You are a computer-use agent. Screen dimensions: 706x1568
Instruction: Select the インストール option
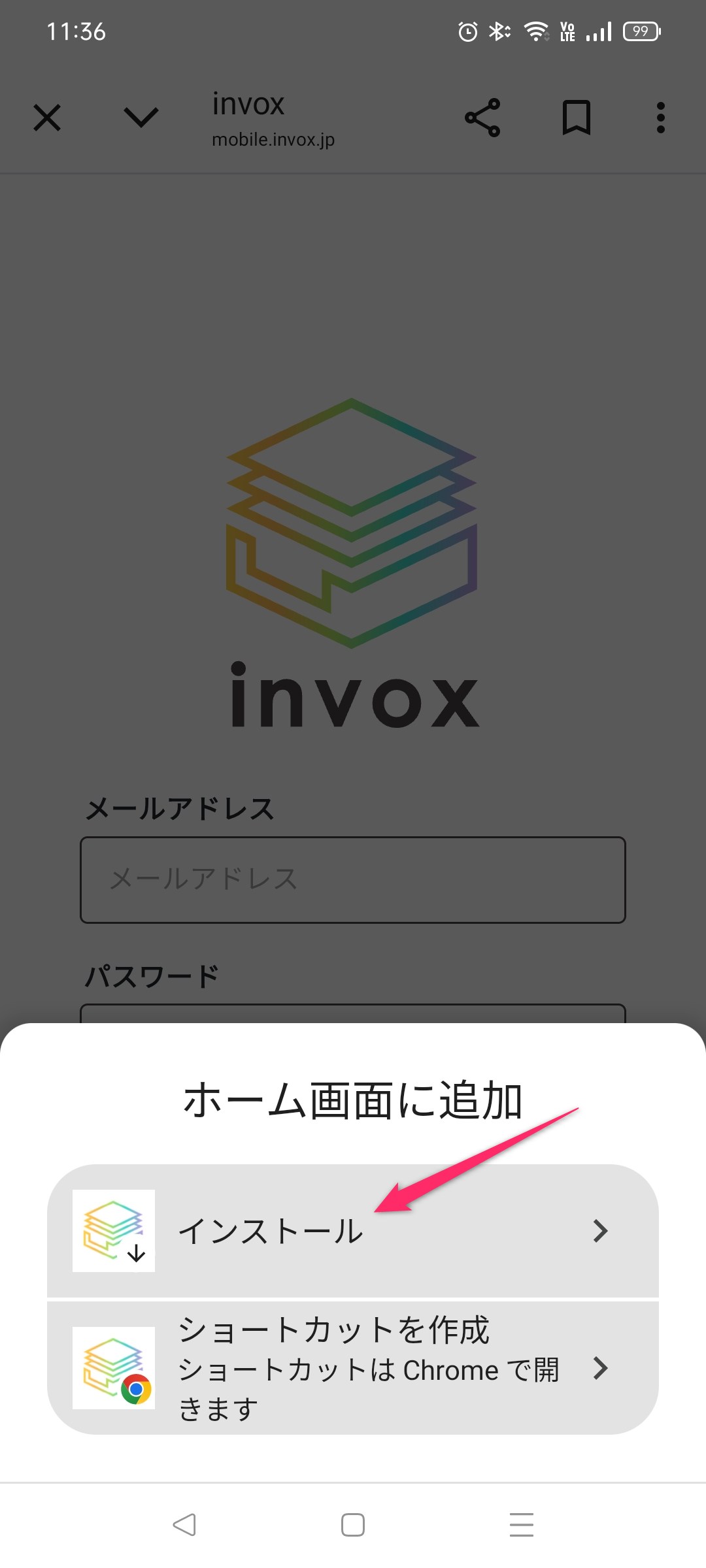pos(353,1231)
